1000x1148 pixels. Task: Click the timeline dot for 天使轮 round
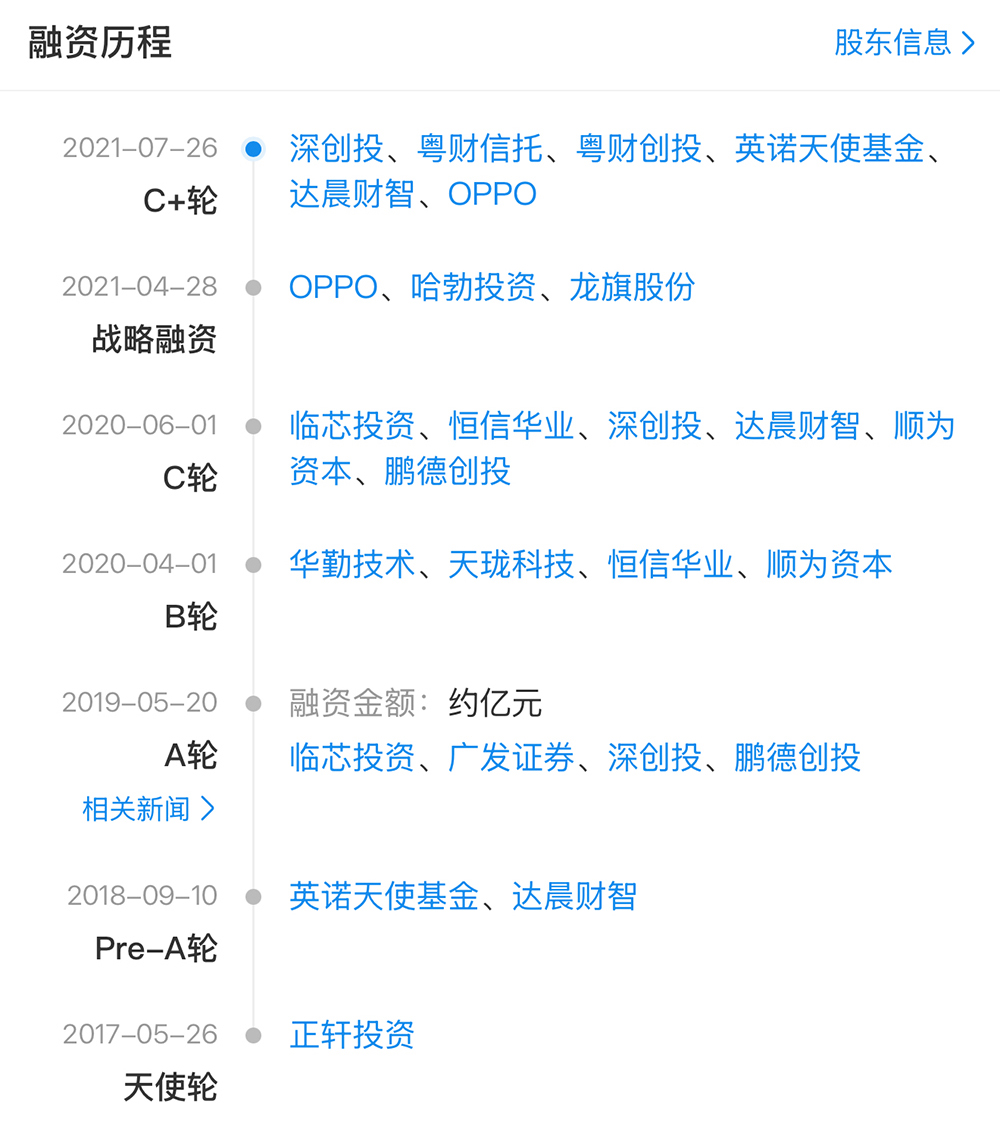click(251, 1036)
